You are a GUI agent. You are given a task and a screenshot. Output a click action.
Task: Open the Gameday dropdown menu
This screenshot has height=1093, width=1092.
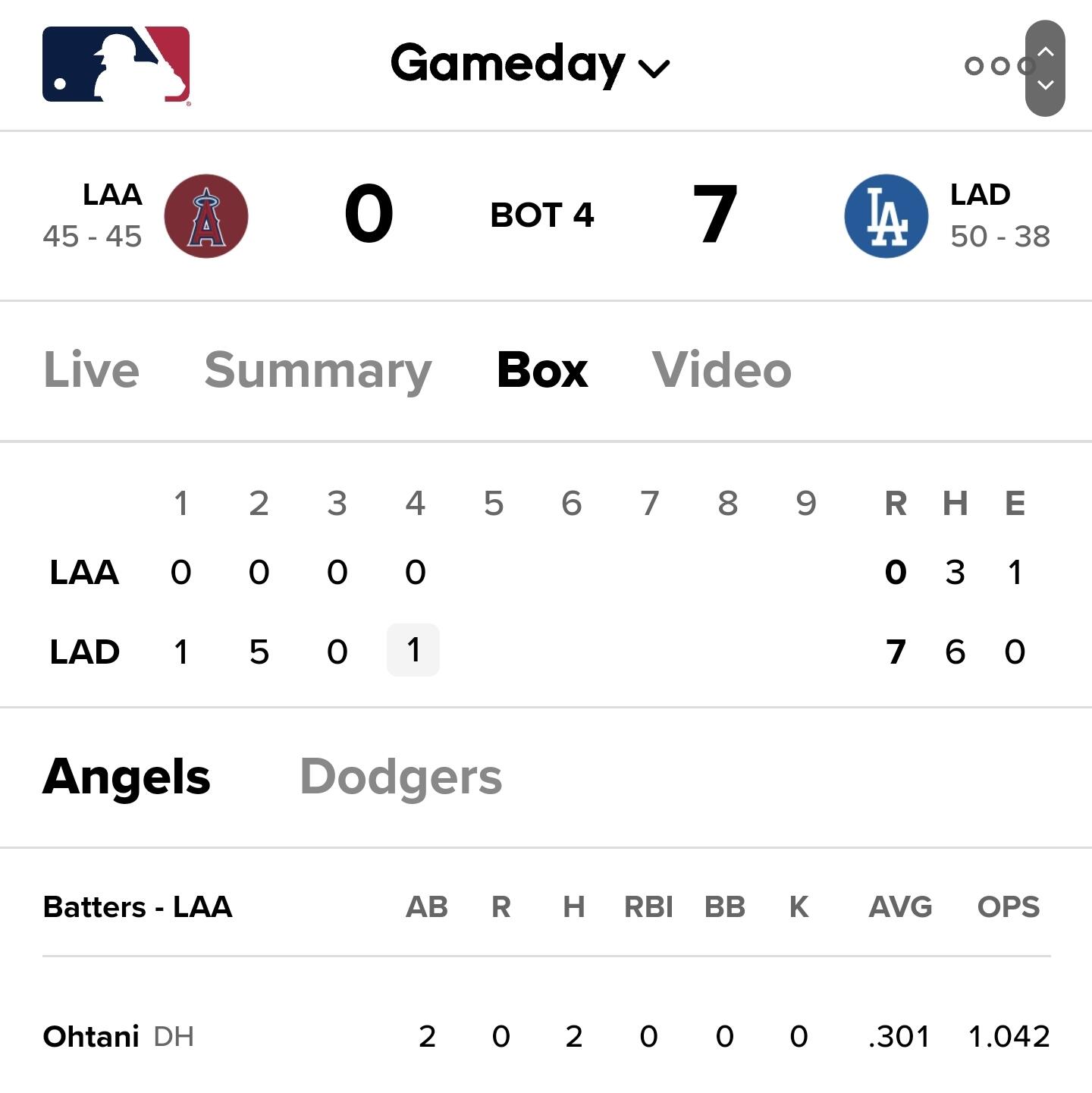click(530, 64)
